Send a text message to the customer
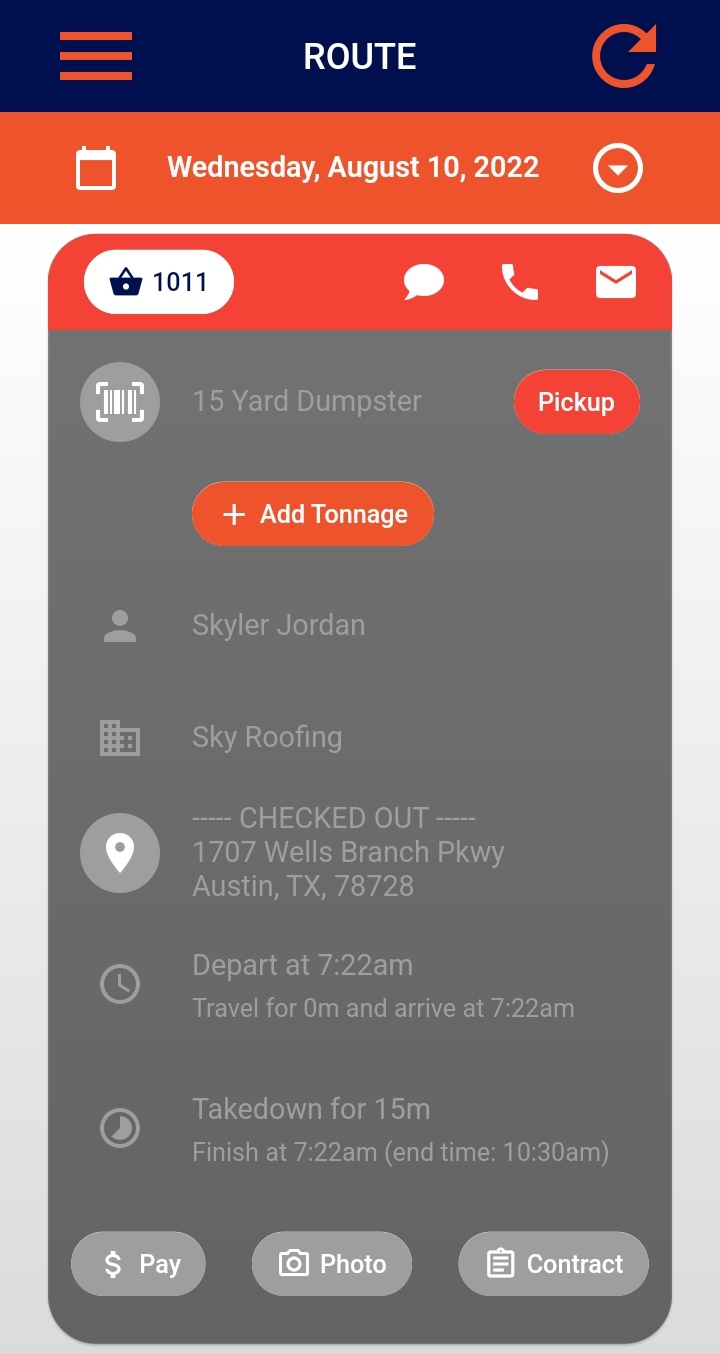This screenshot has height=1353, width=720. (423, 282)
